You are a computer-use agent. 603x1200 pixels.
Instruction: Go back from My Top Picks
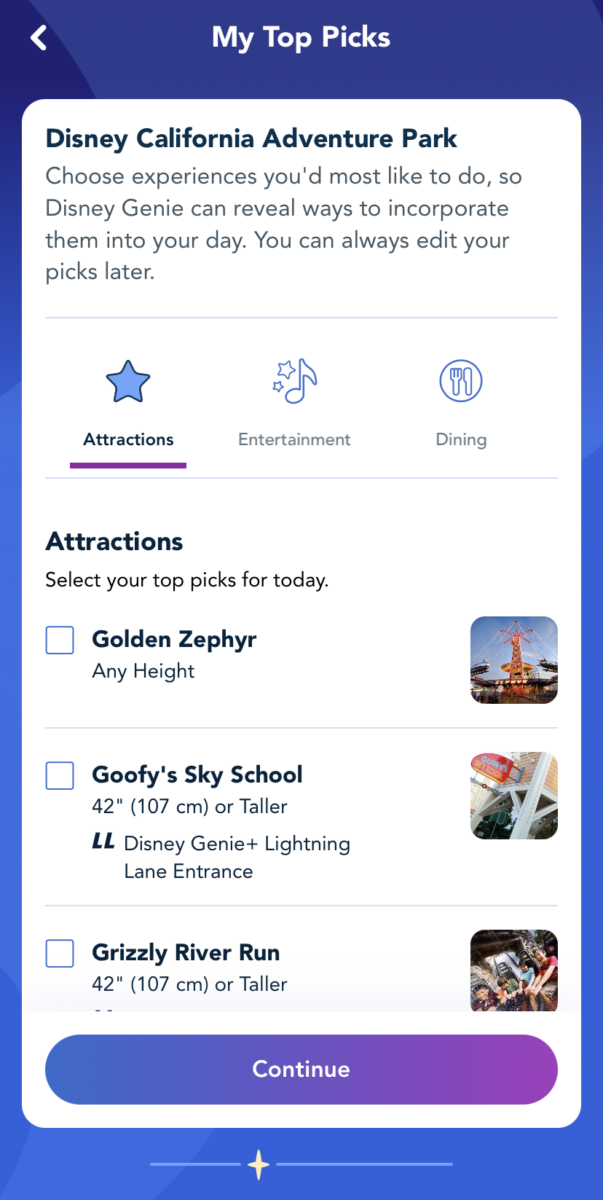[x=39, y=39]
